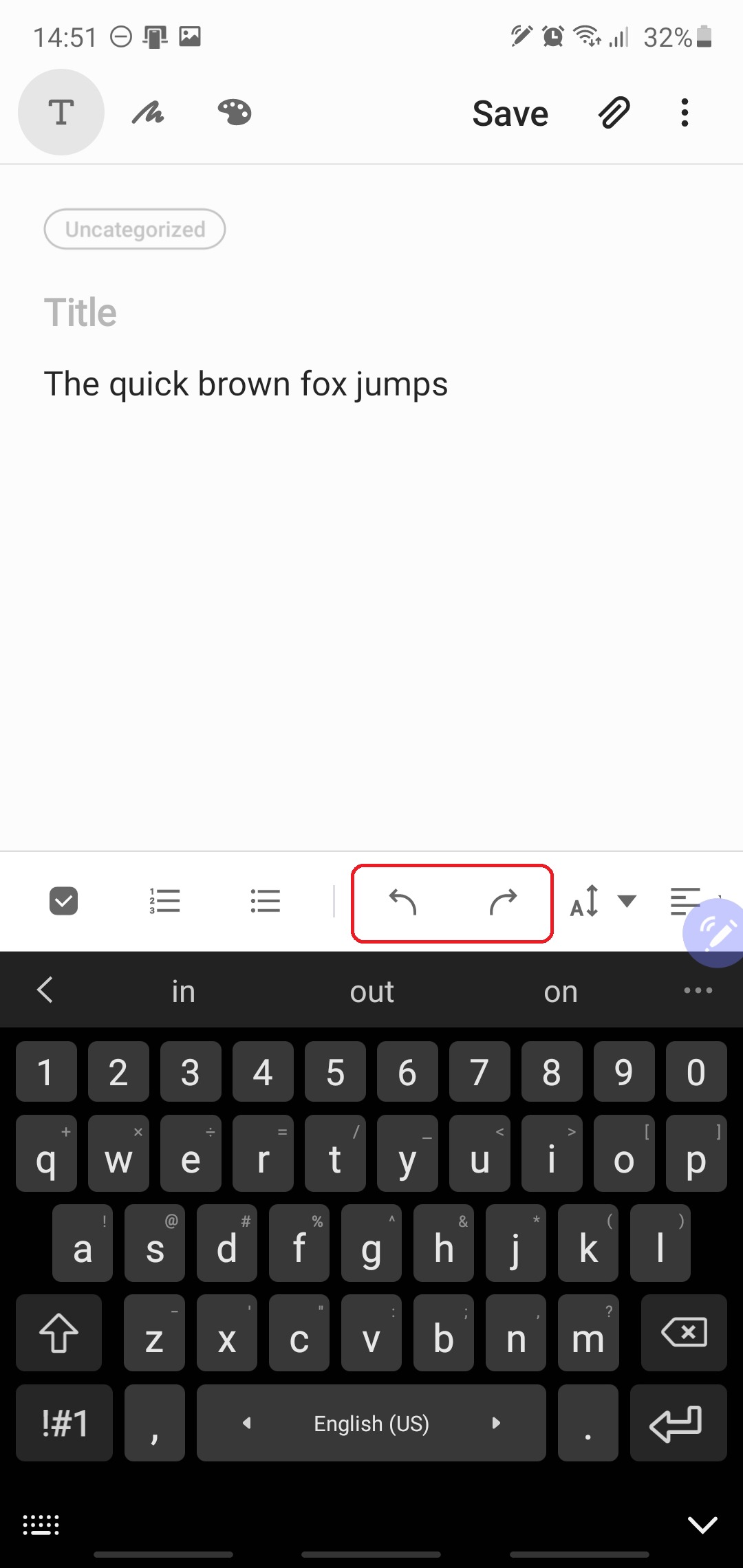Viewport: 743px width, 1568px height.
Task: Save the current note
Action: (509, 112)
